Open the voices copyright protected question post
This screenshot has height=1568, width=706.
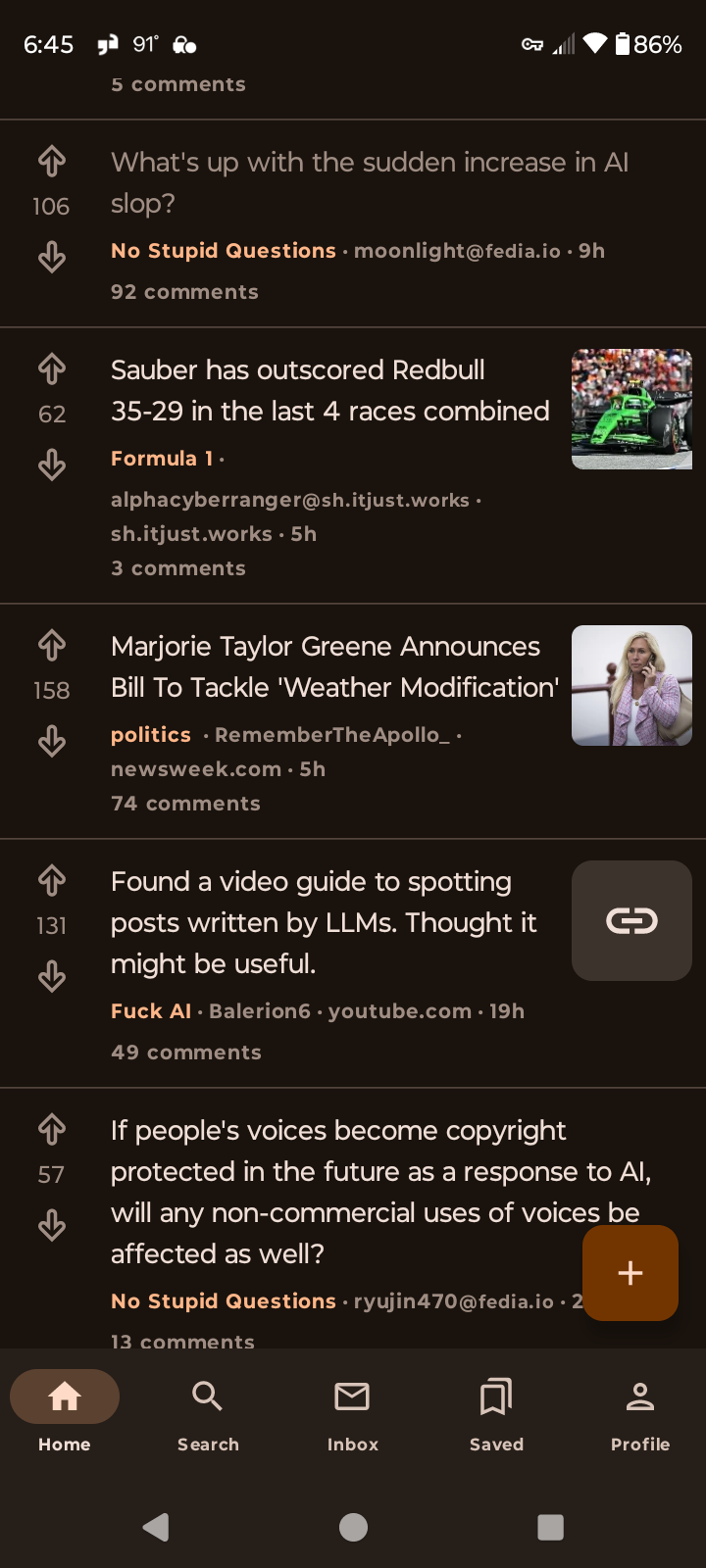click(x=373, y=1192)
